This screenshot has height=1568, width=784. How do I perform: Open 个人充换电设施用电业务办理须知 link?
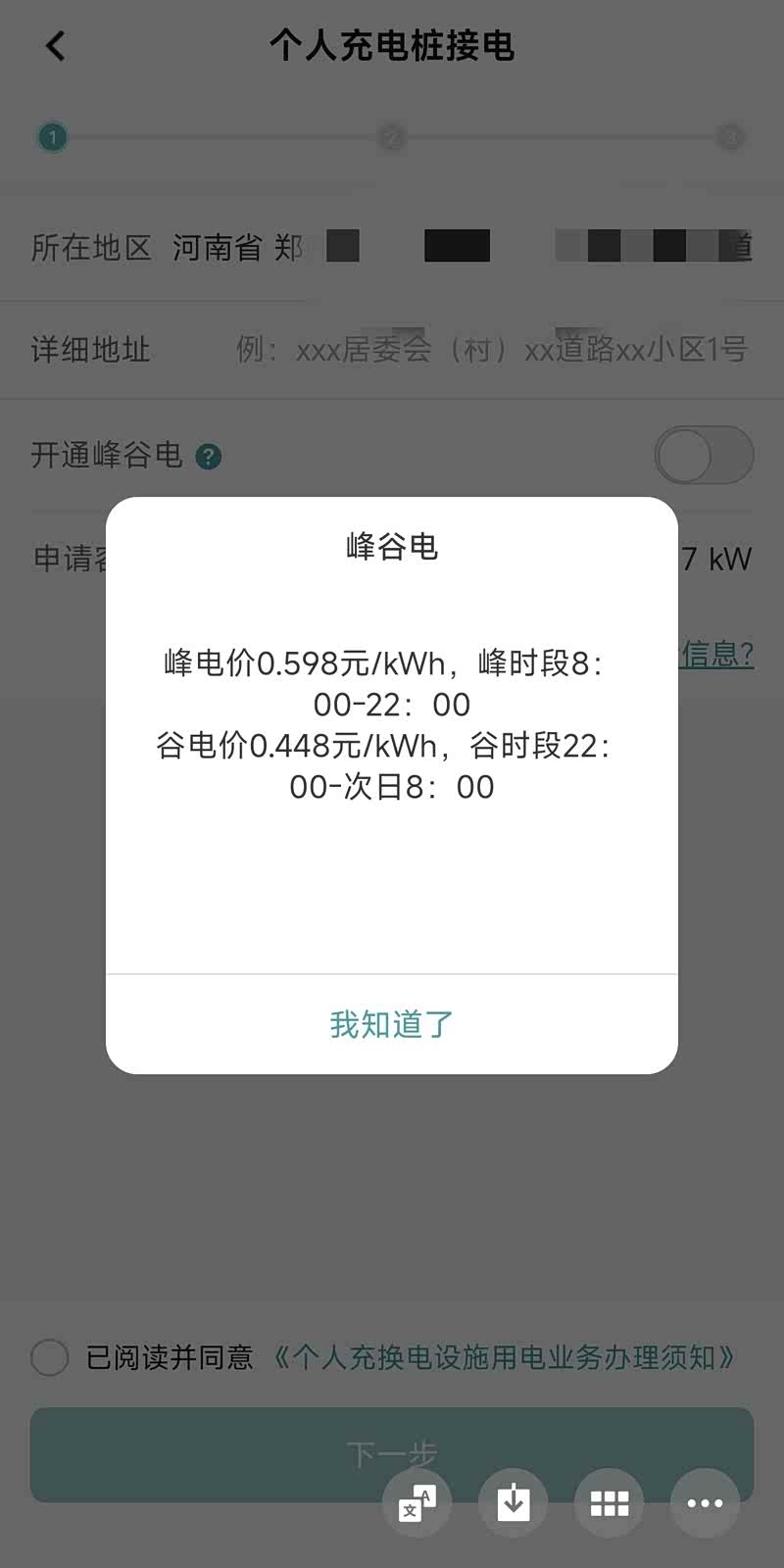pyautogui.click(x=505, y=1357)
